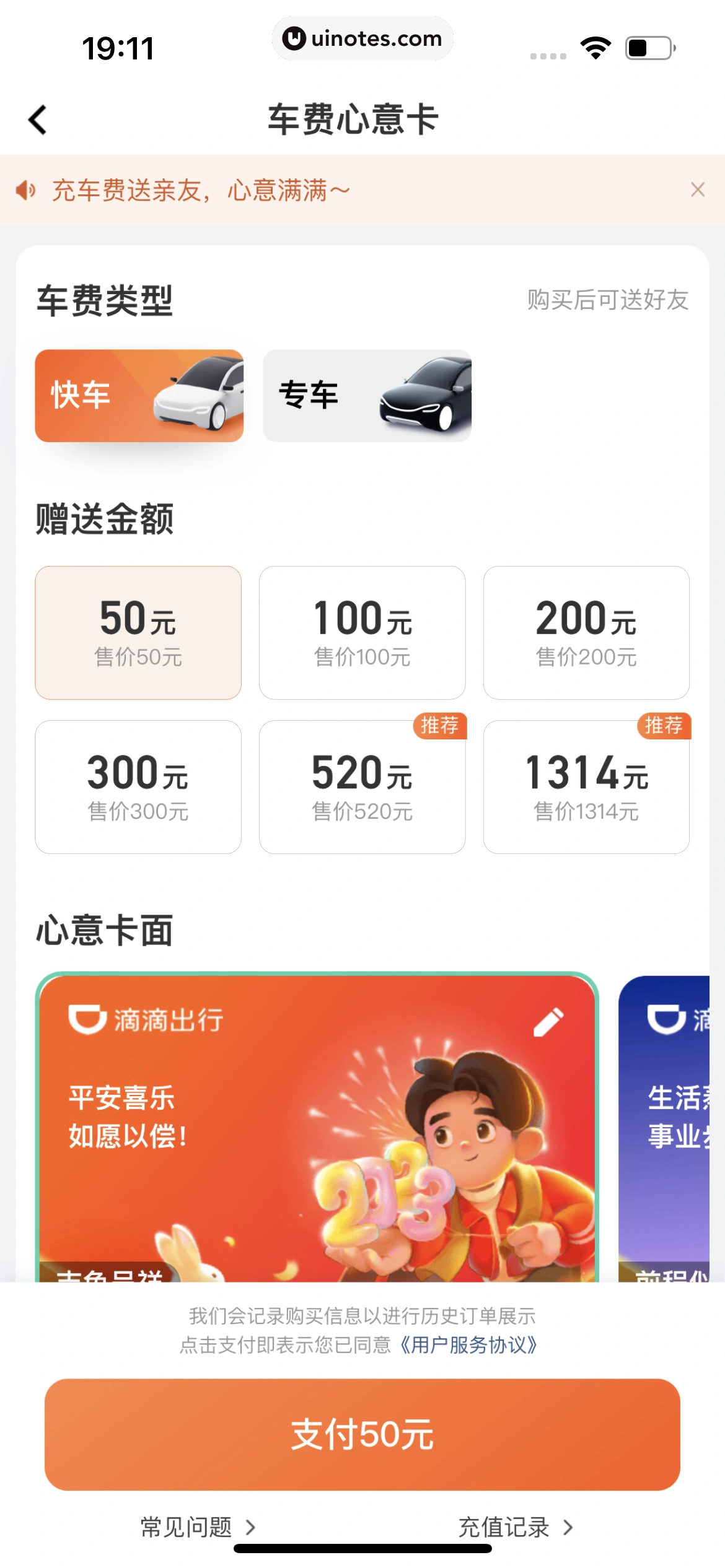The width and height of the screenshot is (725, 1568).
Task: Select the recommended 520元 amount
Action: tap(362, 786)
